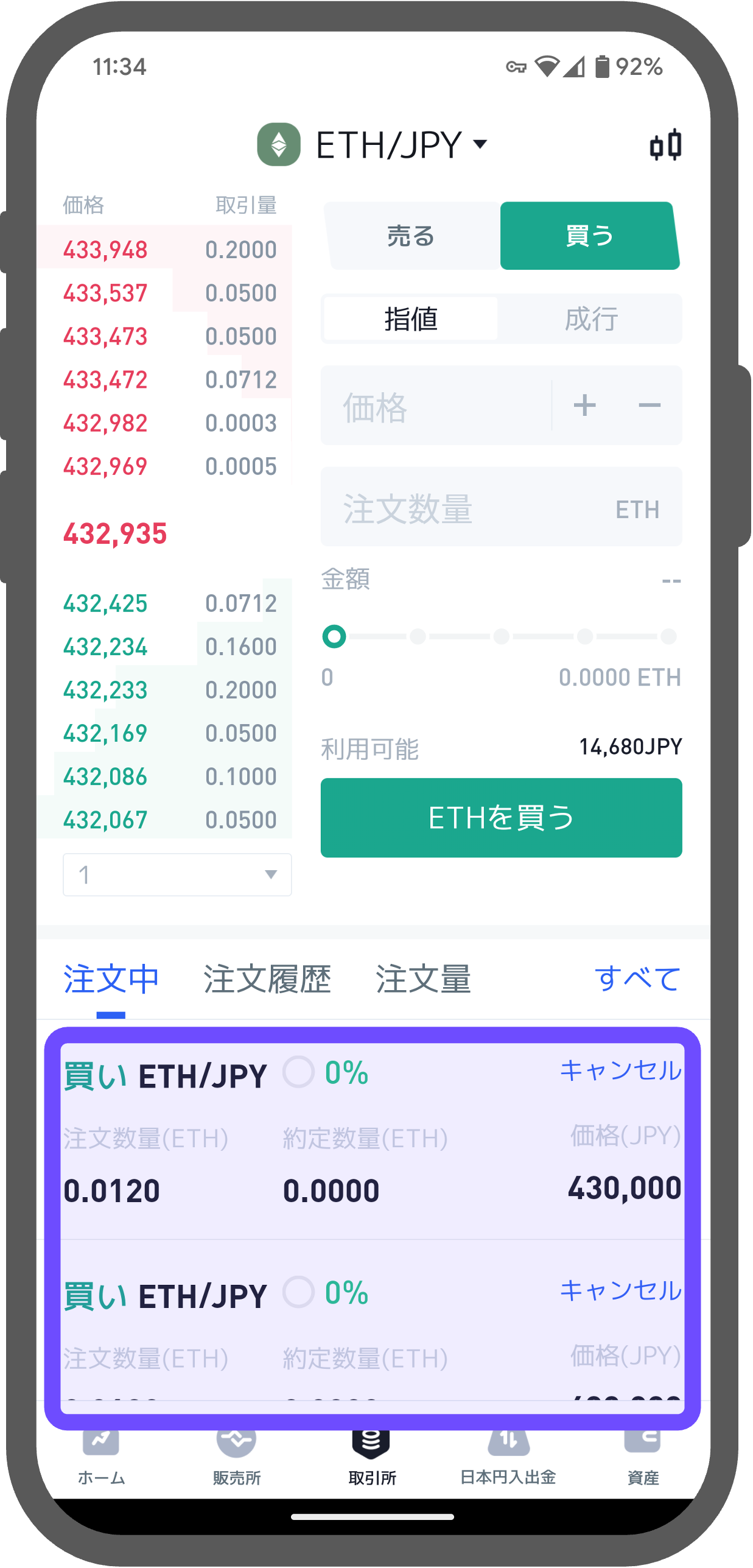Screen dimensions: 753x1568
Task: Switch to the 注文履歴 tab
Action: pos(267,979)
